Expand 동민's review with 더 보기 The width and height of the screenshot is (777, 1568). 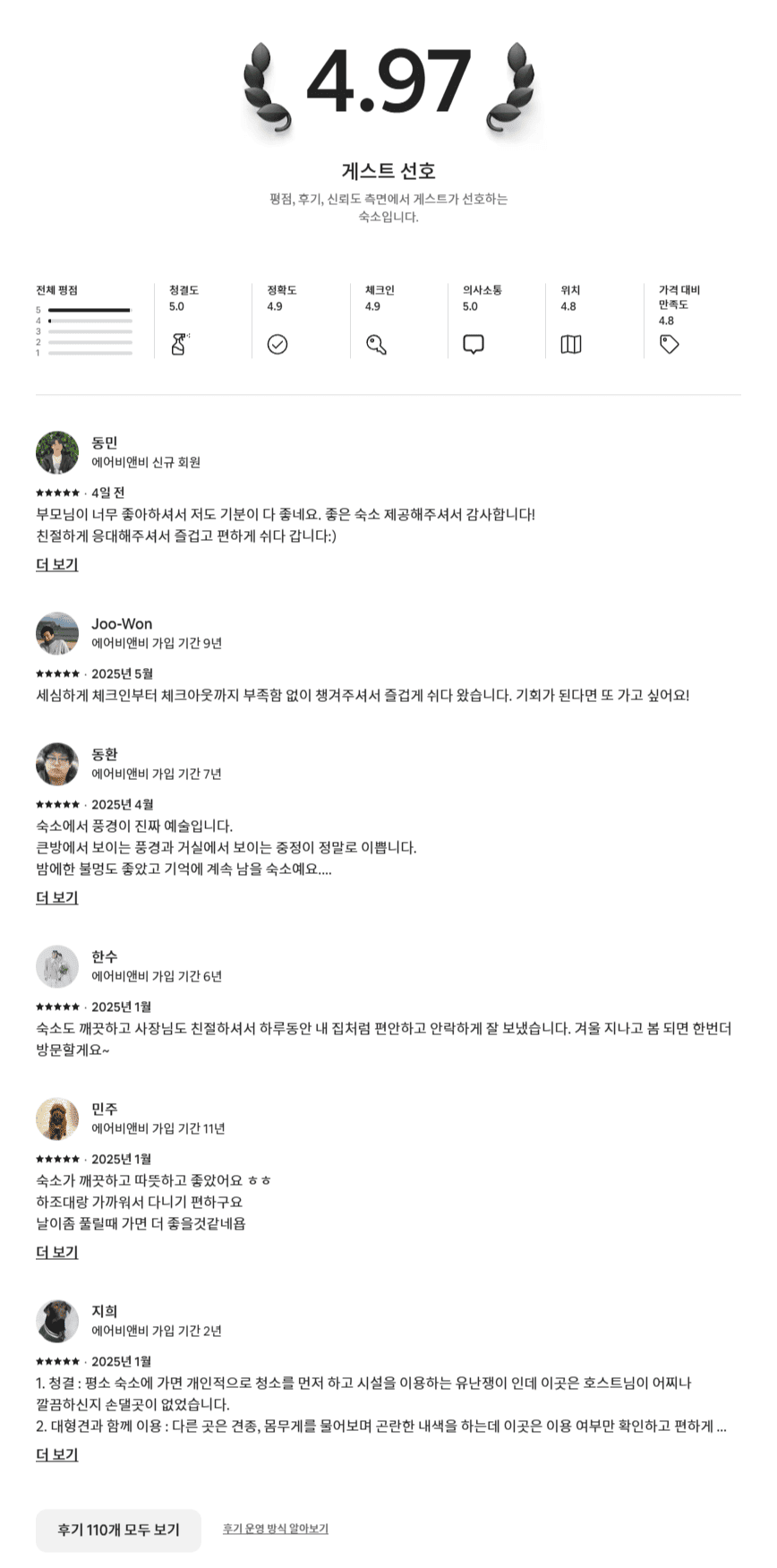click(x=56, y=565)
